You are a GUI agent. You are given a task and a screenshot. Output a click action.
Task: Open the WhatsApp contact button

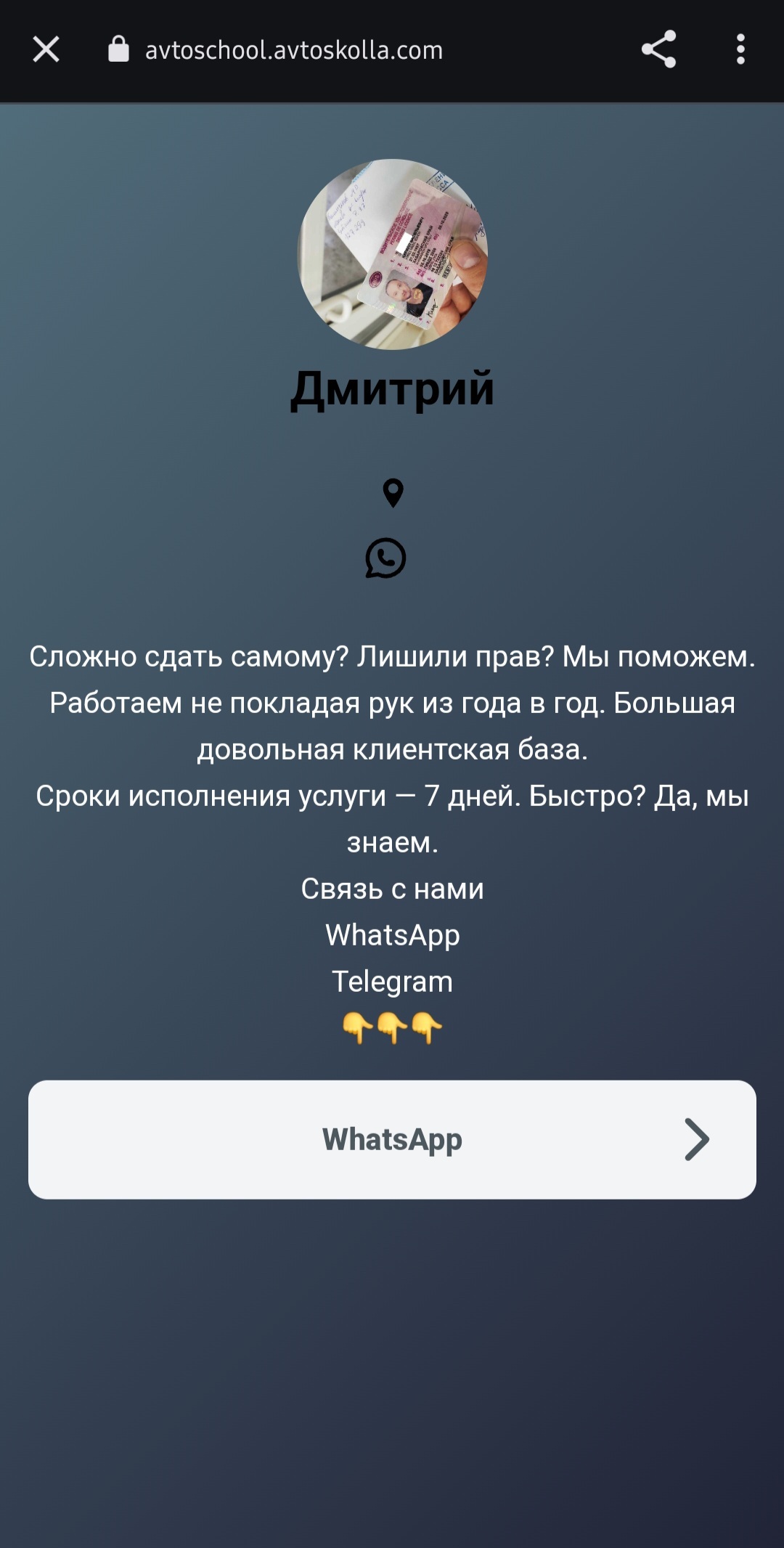click(392, 1139)
